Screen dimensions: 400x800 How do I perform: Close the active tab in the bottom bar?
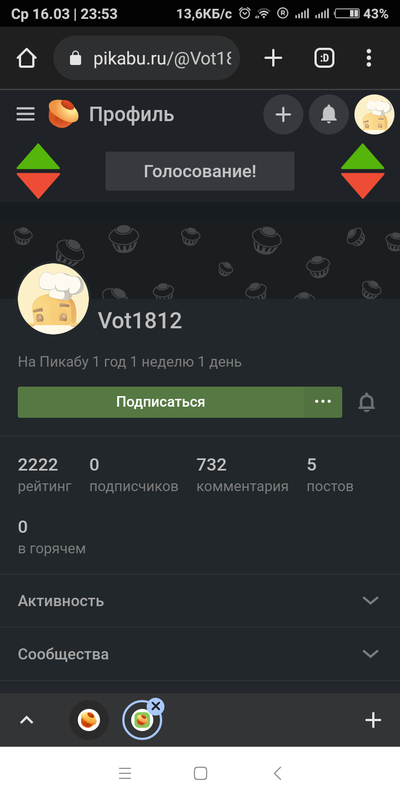156,706
